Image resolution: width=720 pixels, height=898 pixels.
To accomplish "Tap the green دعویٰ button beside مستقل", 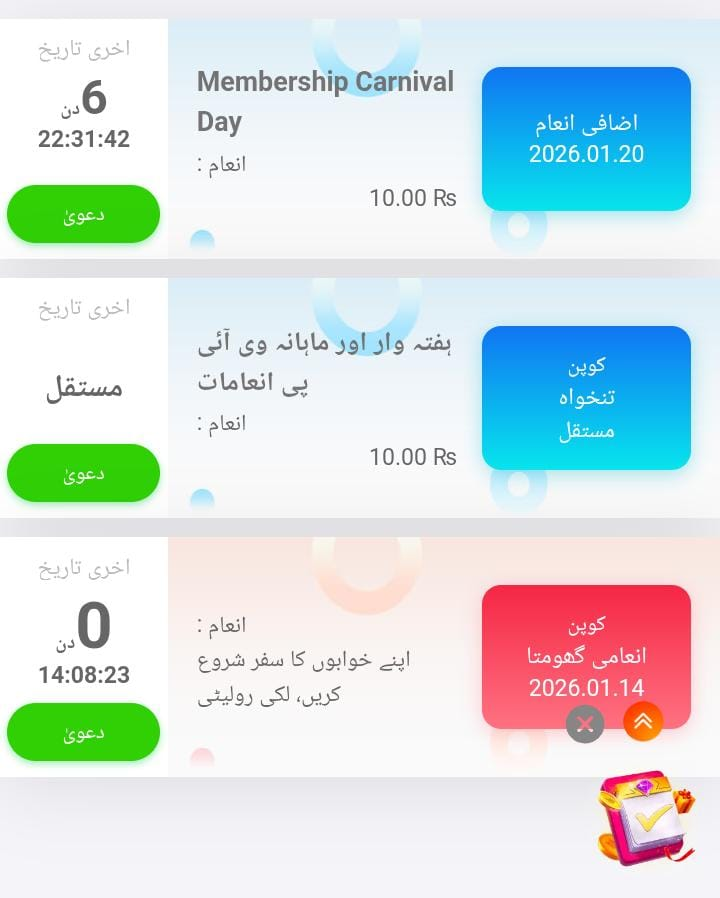I will 83,473.
